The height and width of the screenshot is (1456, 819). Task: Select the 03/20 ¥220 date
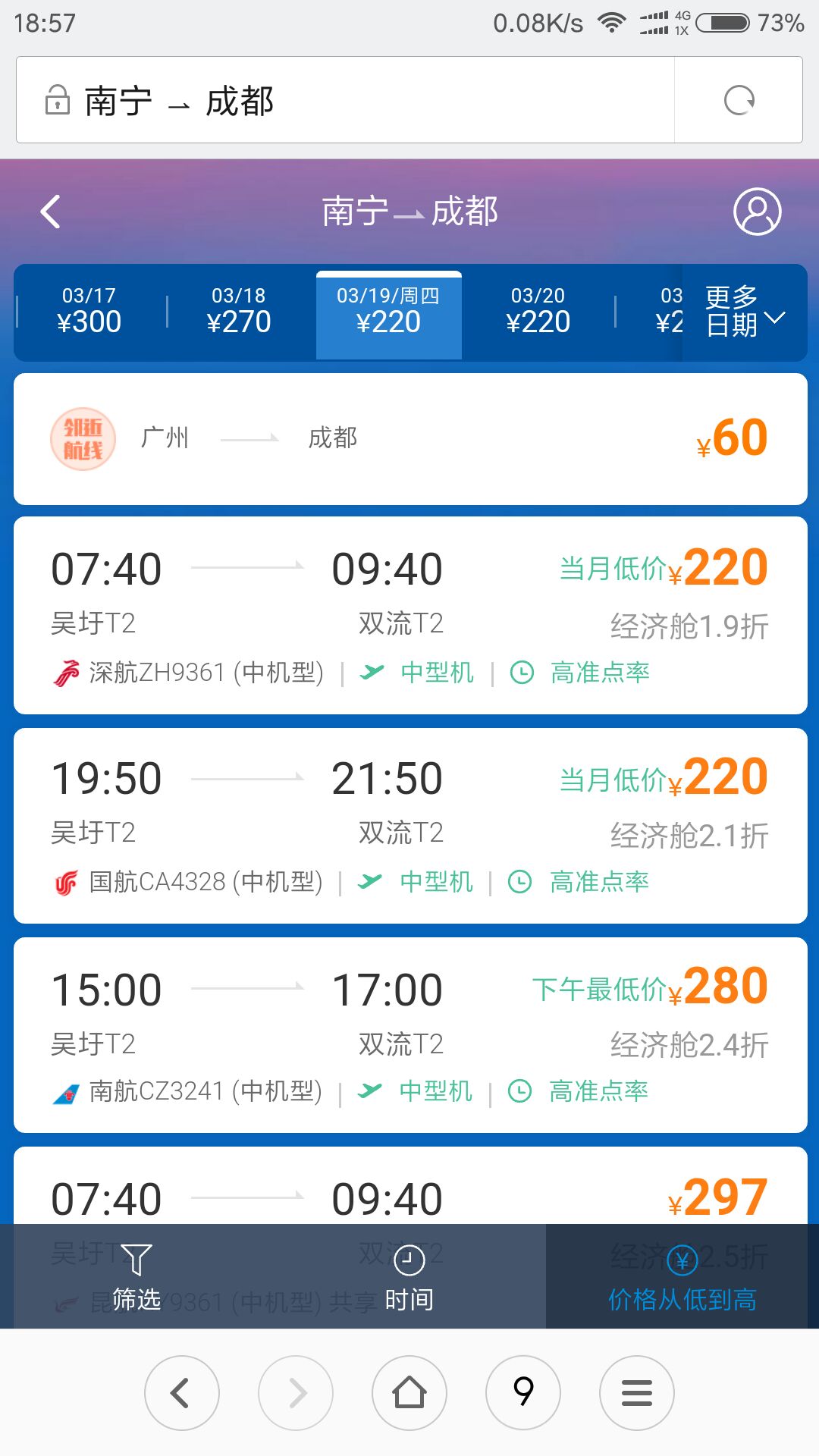538,312
